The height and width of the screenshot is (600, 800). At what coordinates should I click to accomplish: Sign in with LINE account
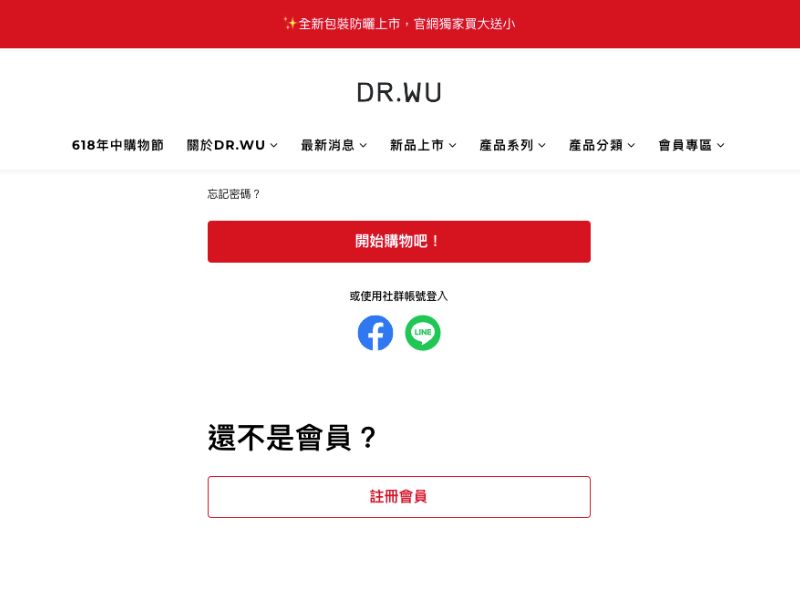423,333
